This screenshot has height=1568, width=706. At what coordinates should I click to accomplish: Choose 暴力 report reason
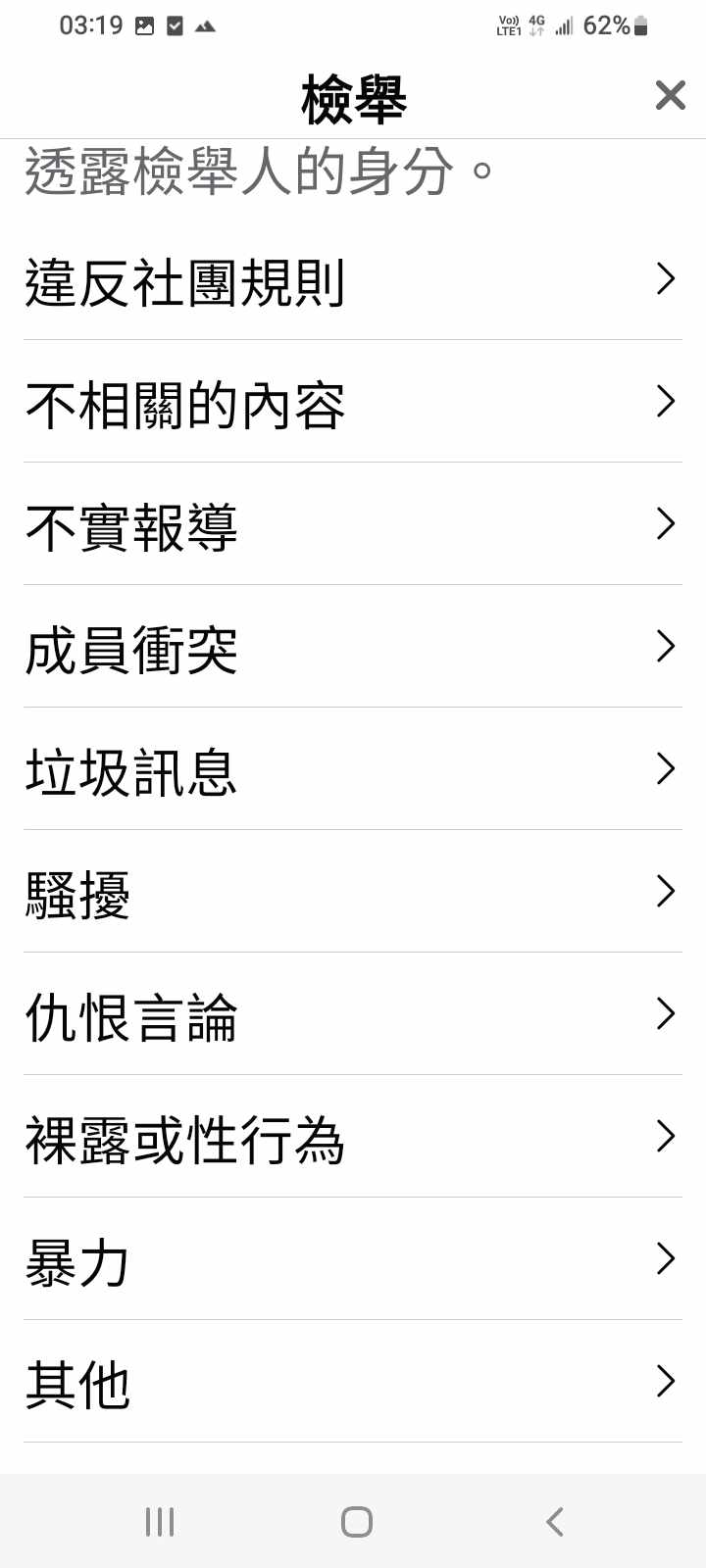(353, 1260)
